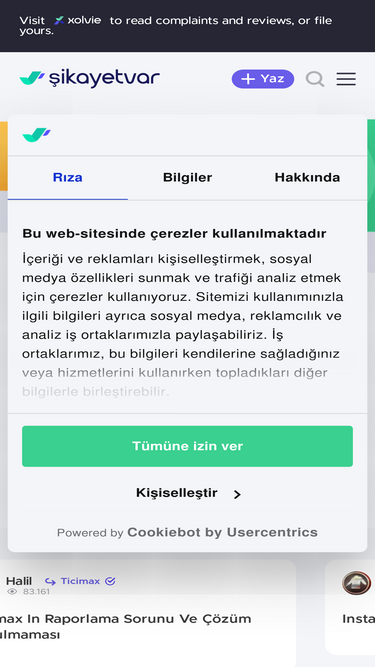
Task: Switch to the Hakkında tab
Action: 307,178
